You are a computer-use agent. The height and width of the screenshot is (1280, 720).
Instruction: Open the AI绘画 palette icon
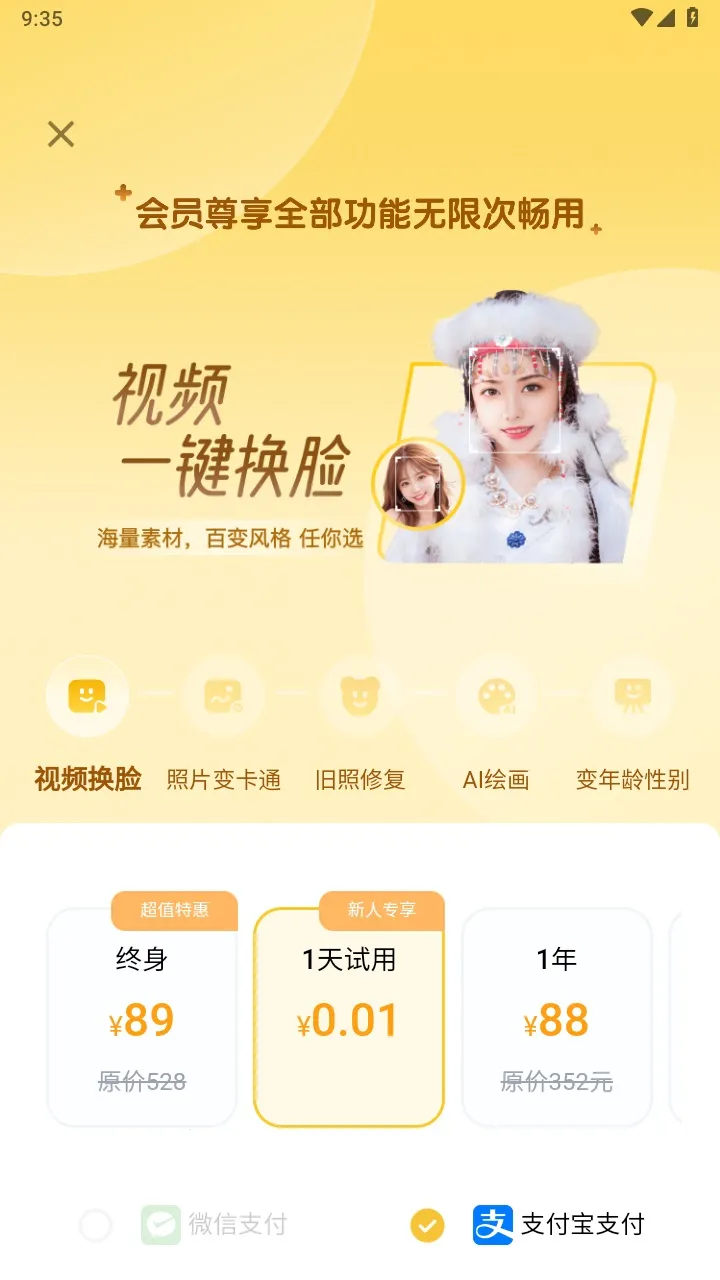click(x=498, y=695)
